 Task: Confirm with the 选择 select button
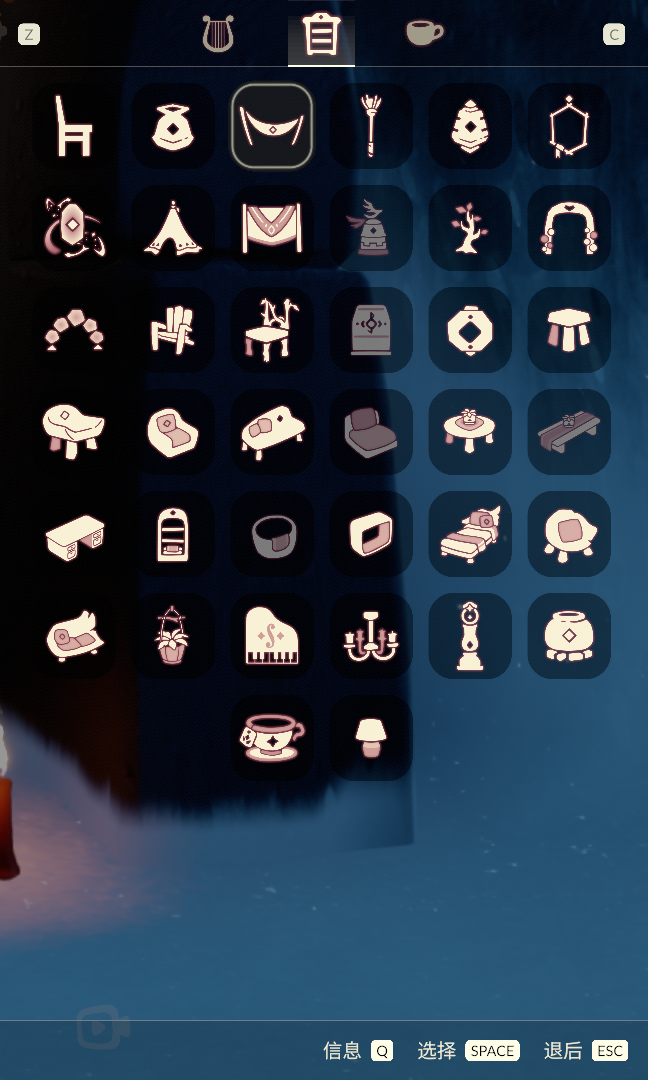[x=468, y=1051]
